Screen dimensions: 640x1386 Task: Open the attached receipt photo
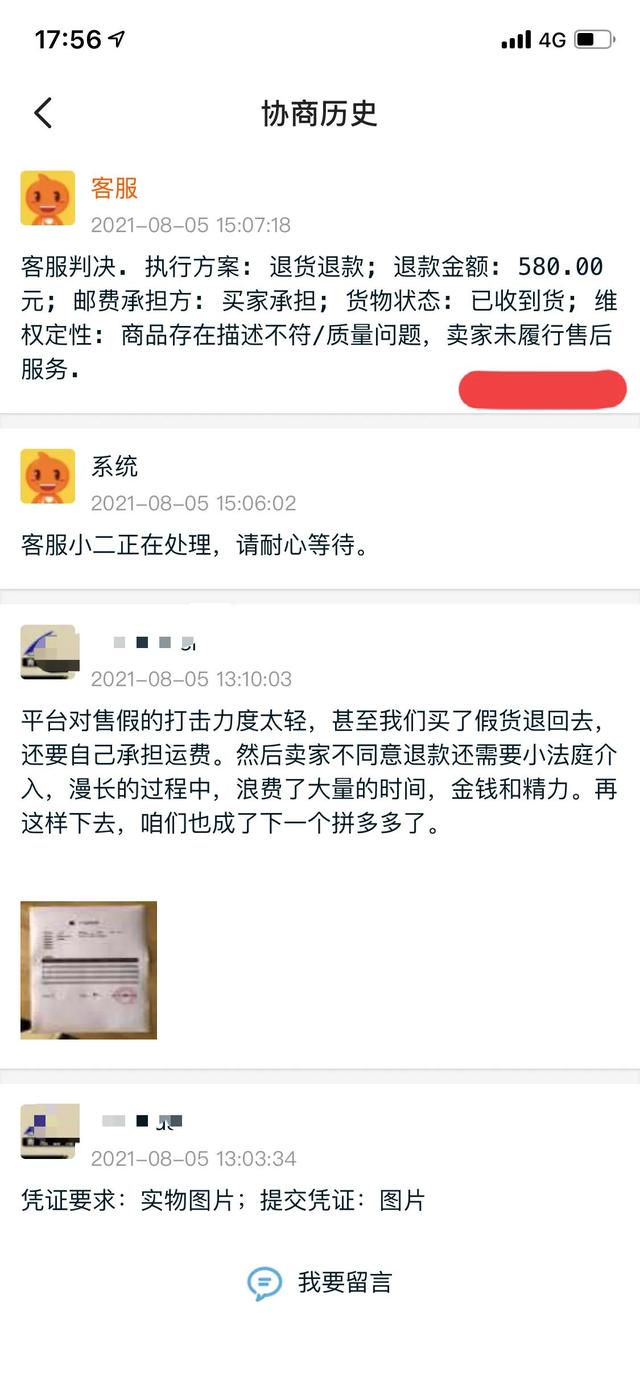(89, 970)
